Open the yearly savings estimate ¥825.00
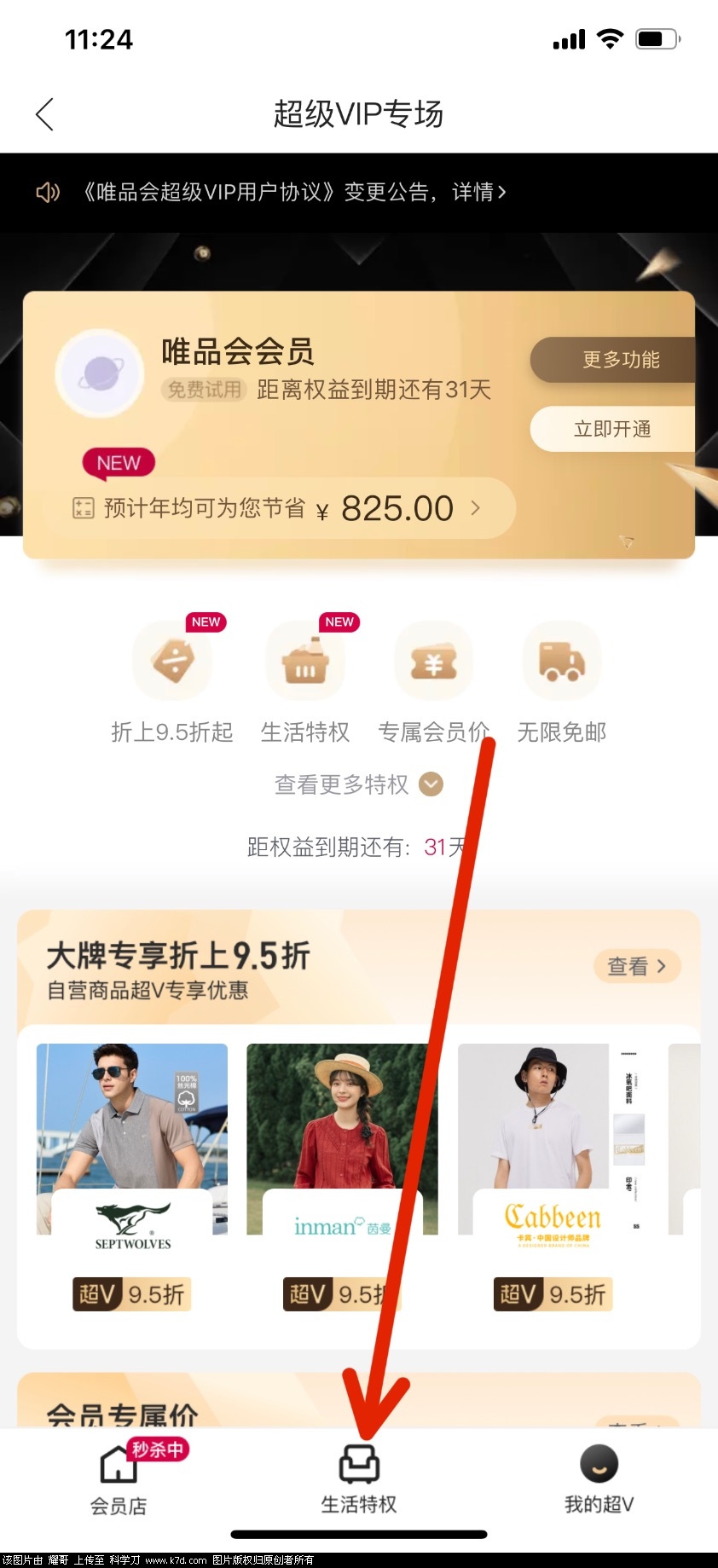Screen dimensions: 718x1568 (x=281, y=509)
